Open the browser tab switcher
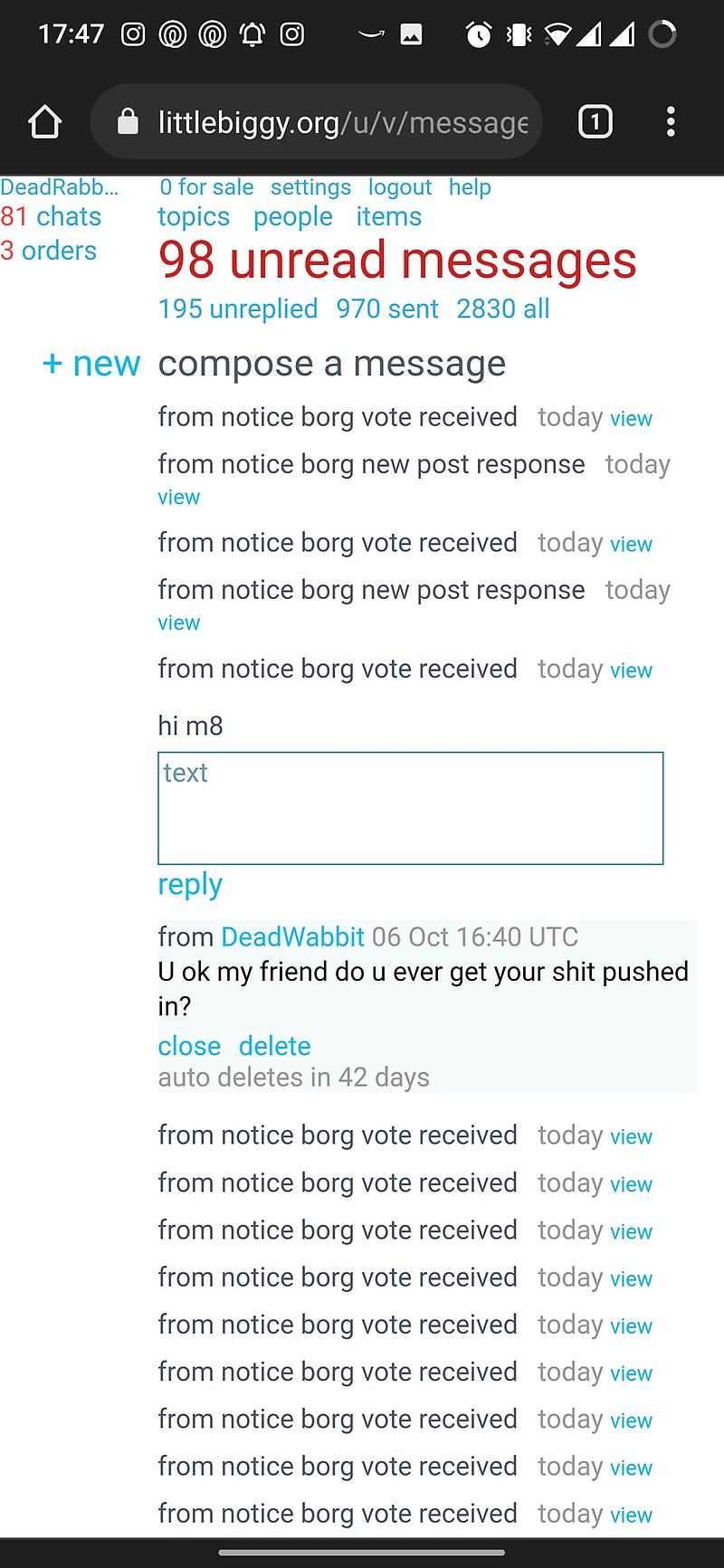Viewport: 724px width, 1568px height. coord(595,122)
